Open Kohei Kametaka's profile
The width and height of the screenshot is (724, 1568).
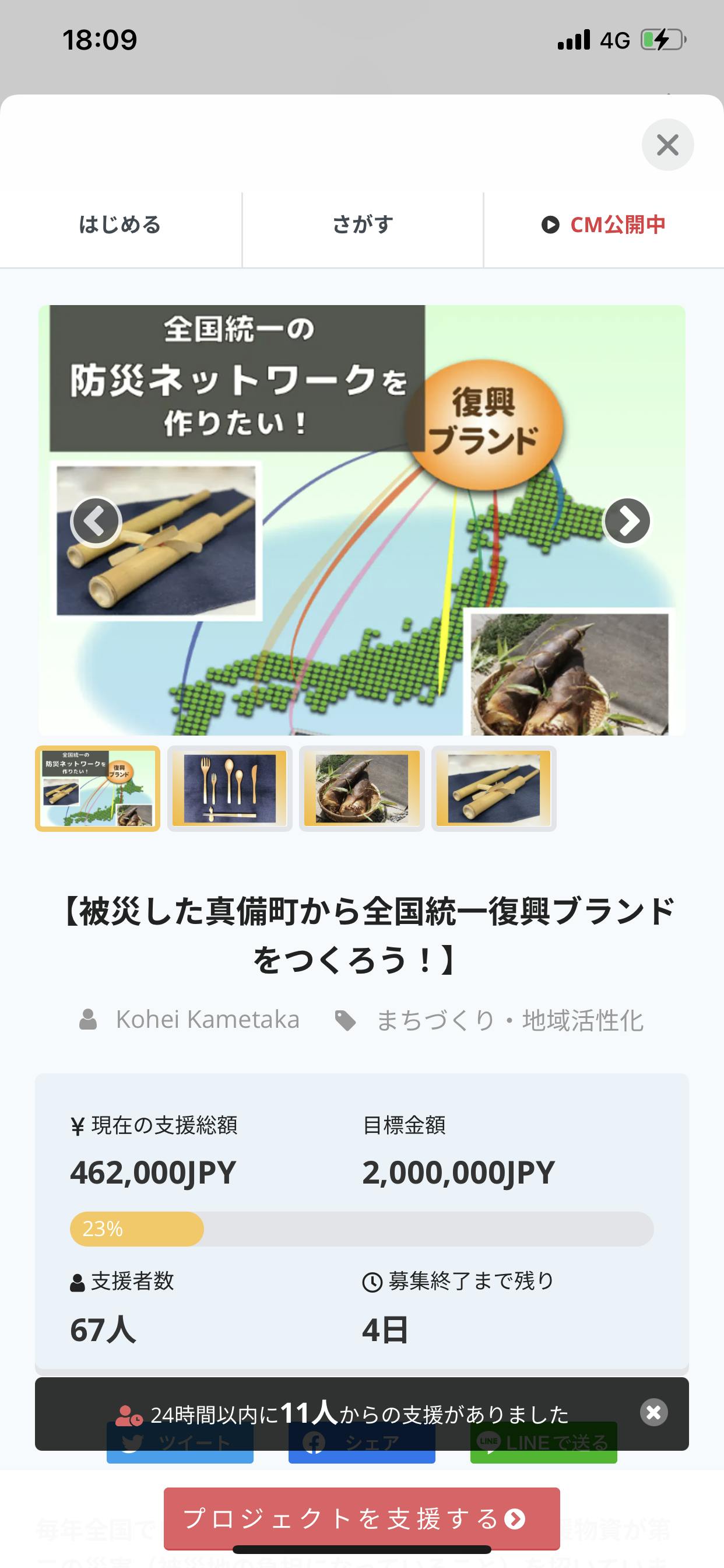[207, 1020]
